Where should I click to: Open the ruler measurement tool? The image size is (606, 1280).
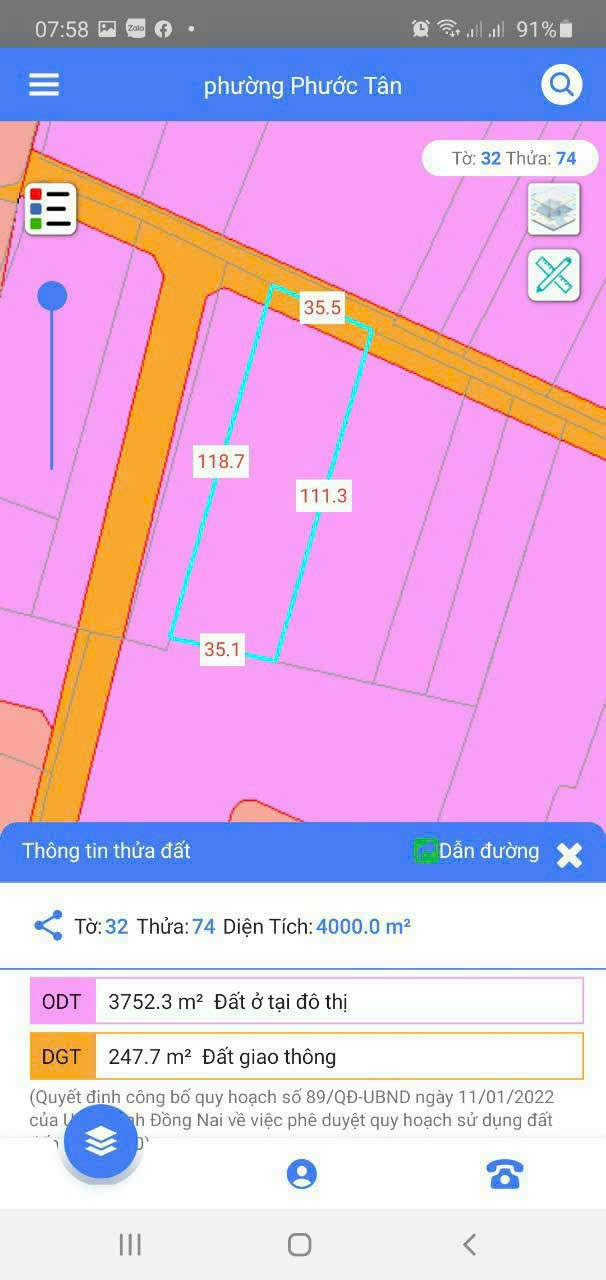pos(554,275)
